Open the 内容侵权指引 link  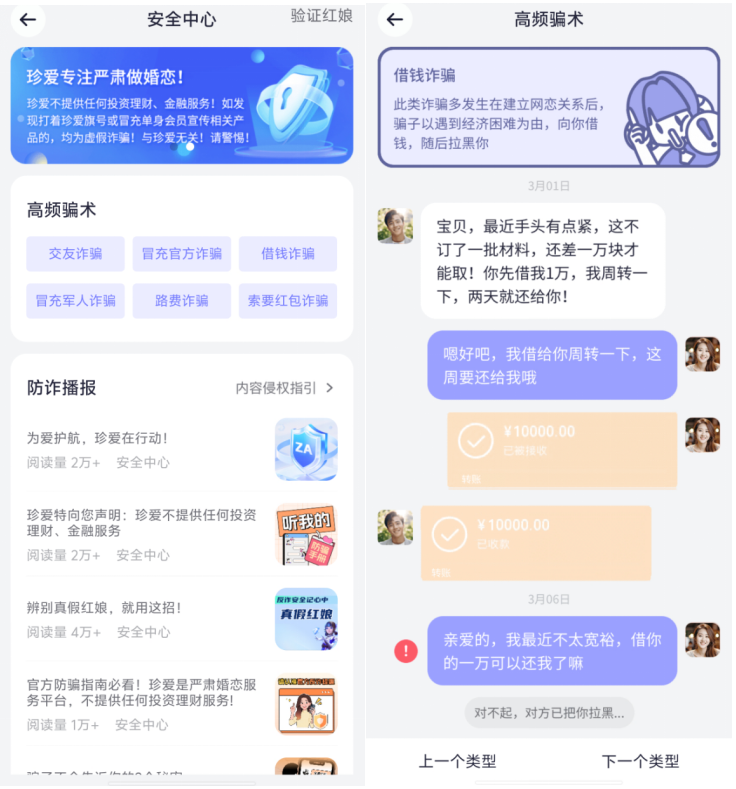(x=284, y=388)
